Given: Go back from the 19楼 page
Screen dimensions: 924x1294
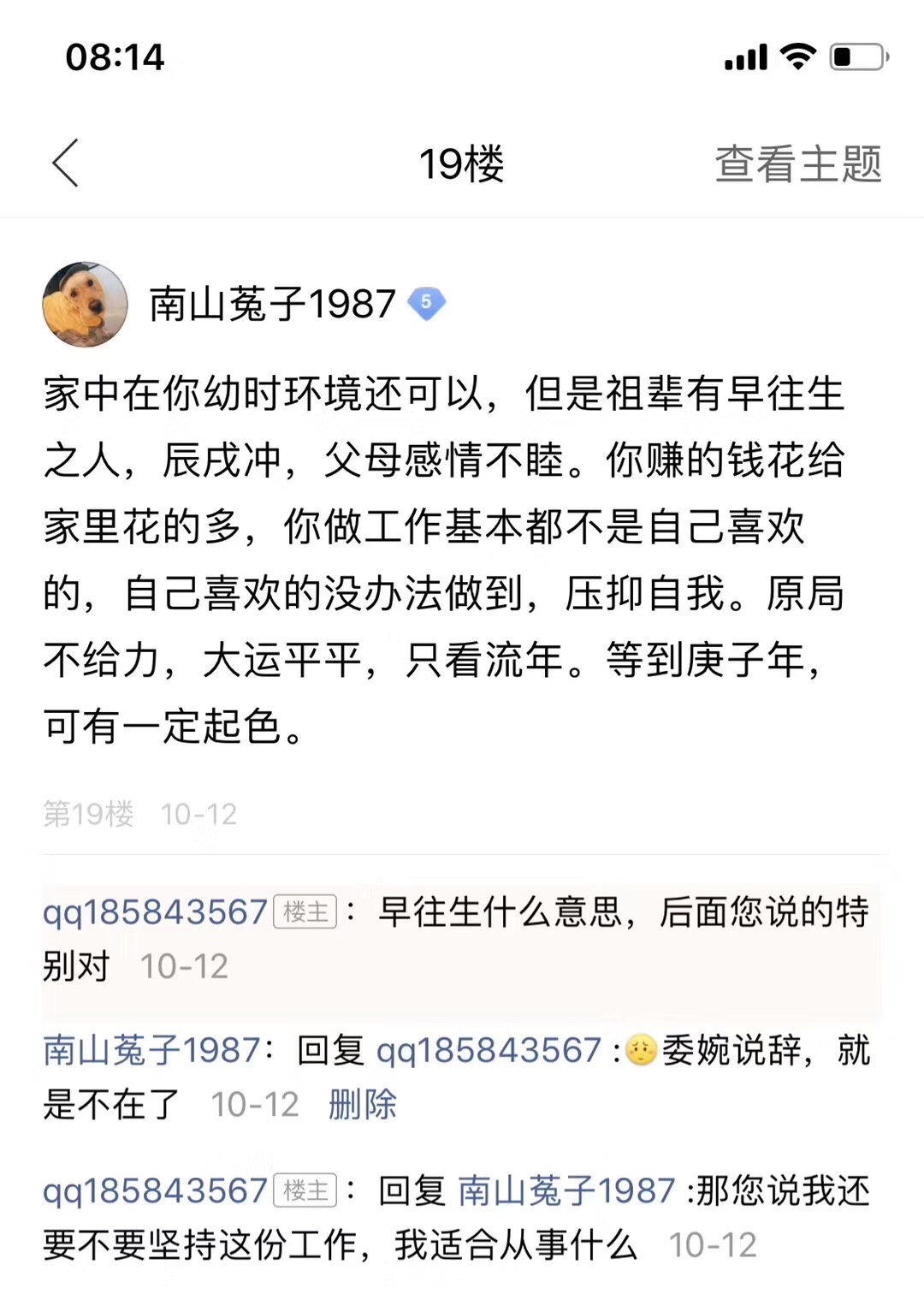Looking at the screenshot, I should (66, 163).
